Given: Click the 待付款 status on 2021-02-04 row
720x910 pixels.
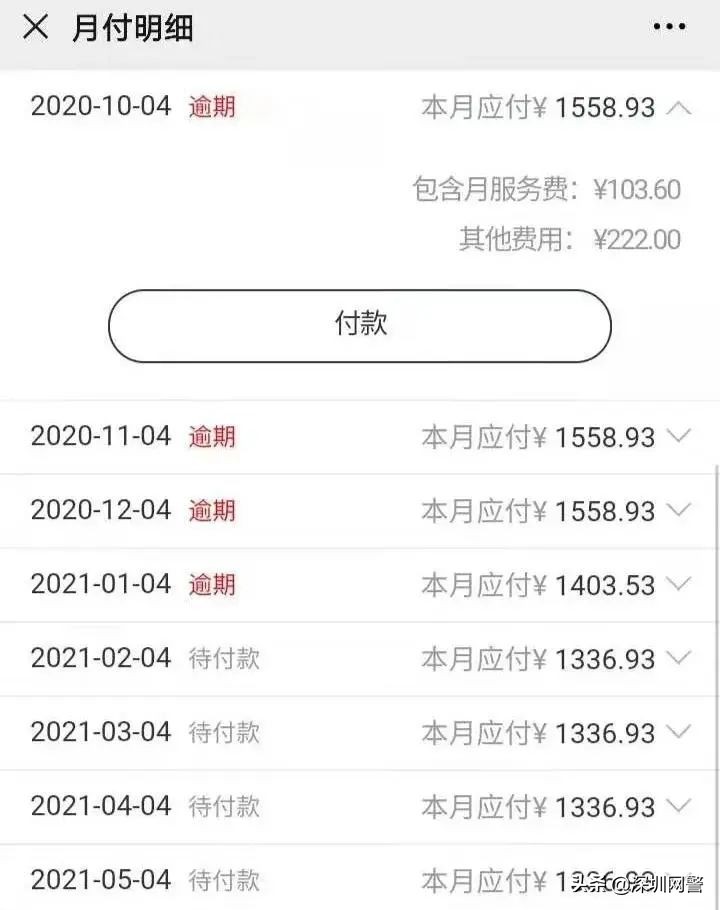Looking at the screenshot, I should coord(222,658).
